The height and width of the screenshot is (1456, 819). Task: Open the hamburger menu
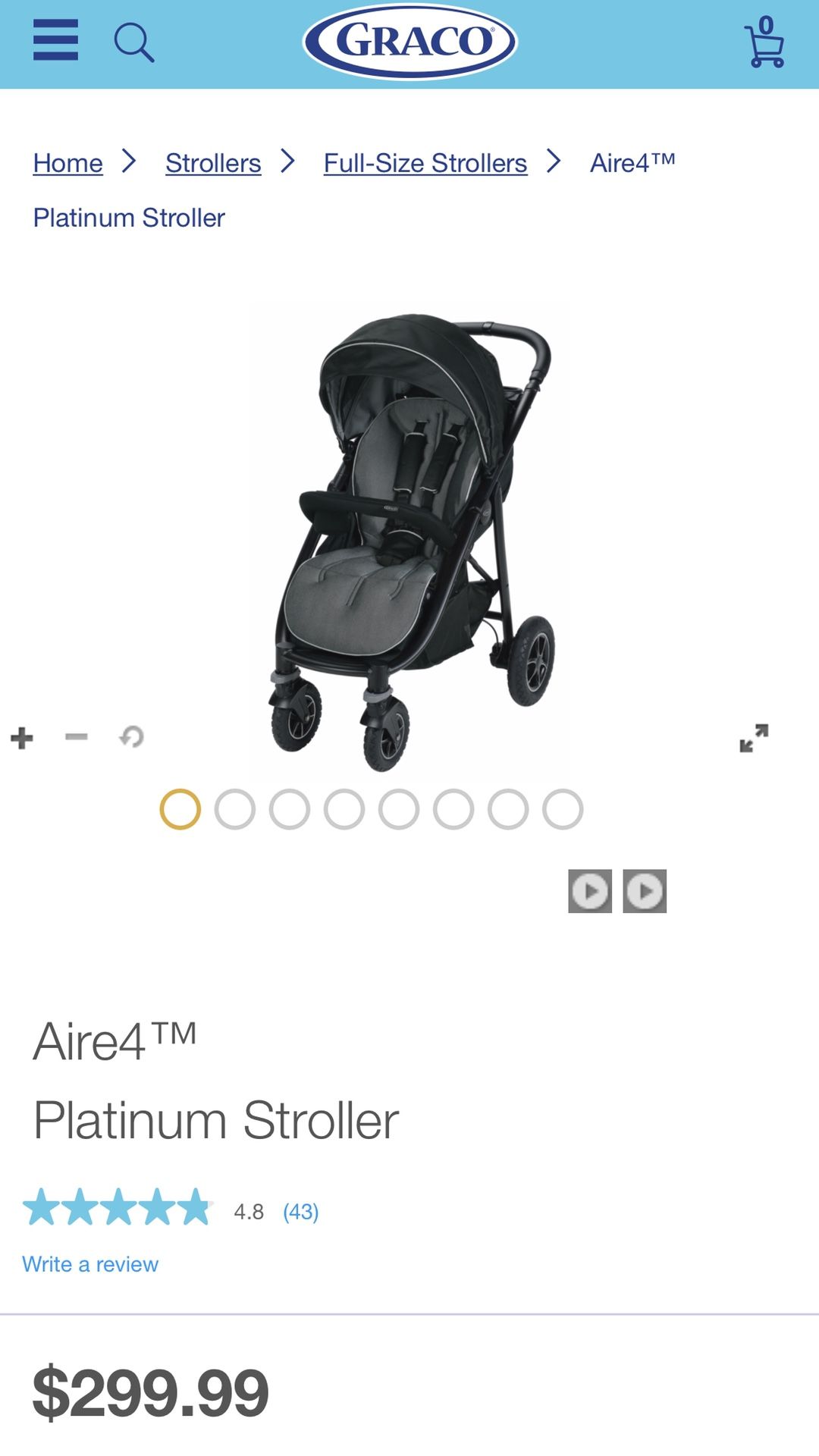55,40
